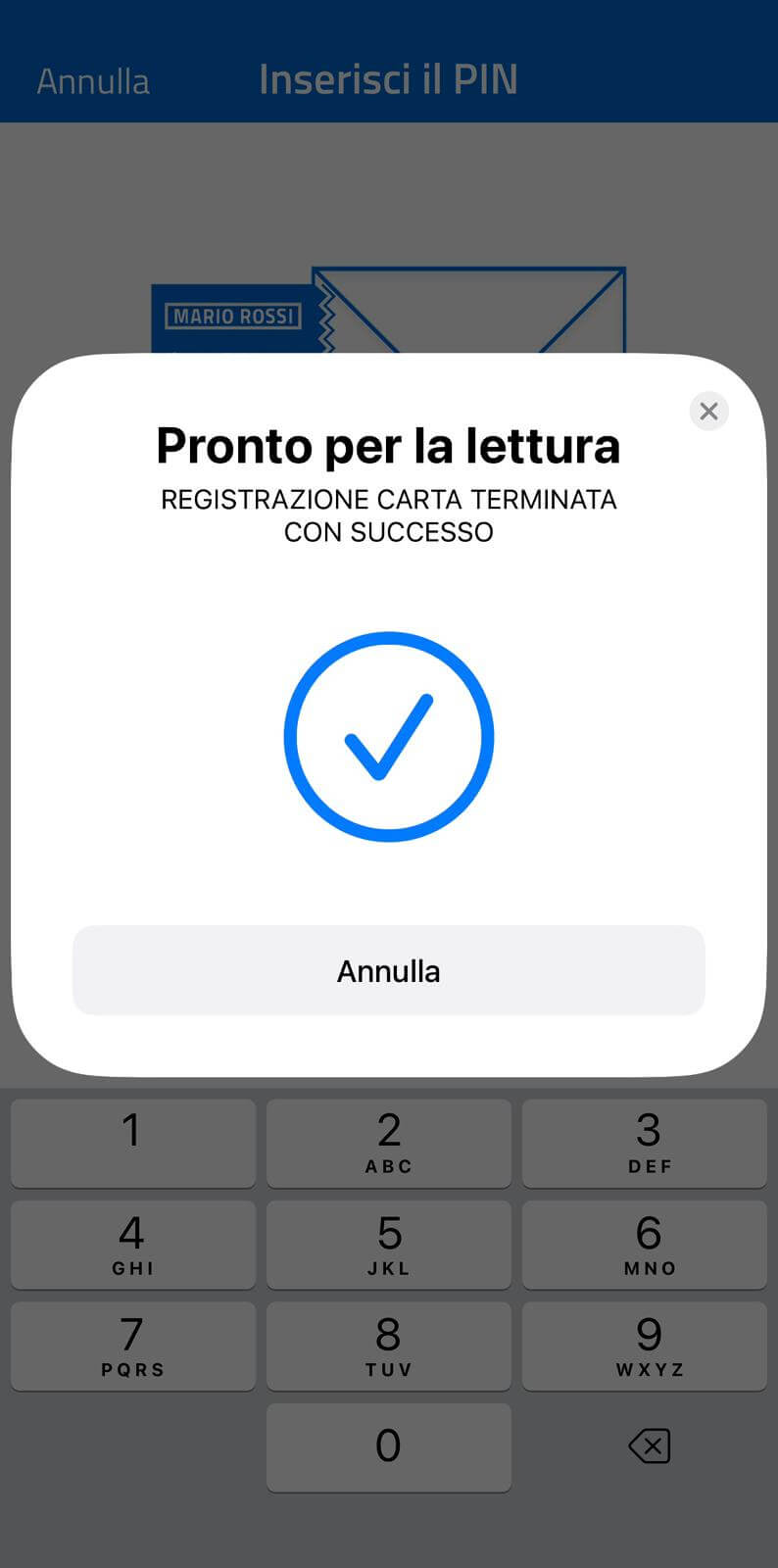778x1568 pixels.
Task: Enter digit 1 on the keypad
Action: pyautogui.click(x=133, y=1143)
